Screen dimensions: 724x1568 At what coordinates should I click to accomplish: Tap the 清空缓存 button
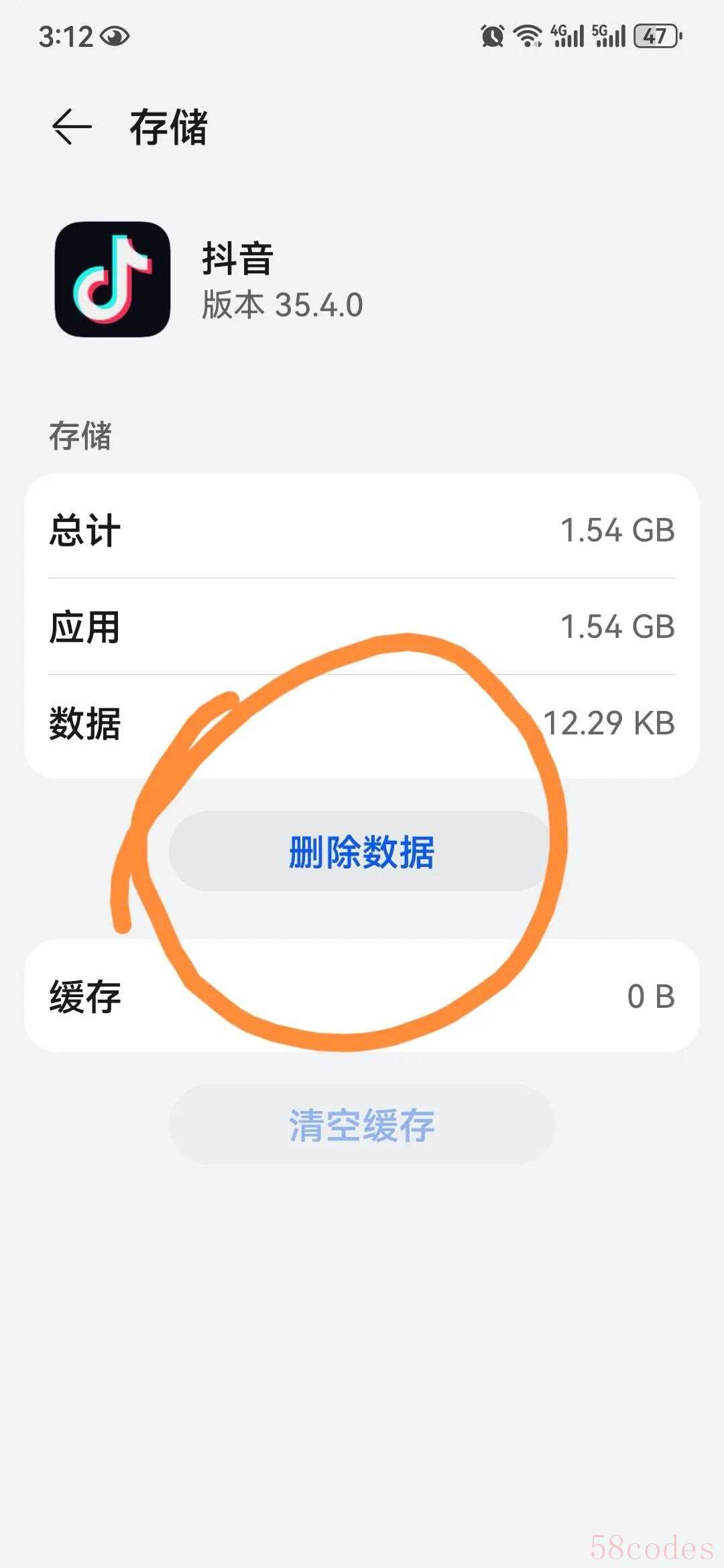(x=361, y=1125)
